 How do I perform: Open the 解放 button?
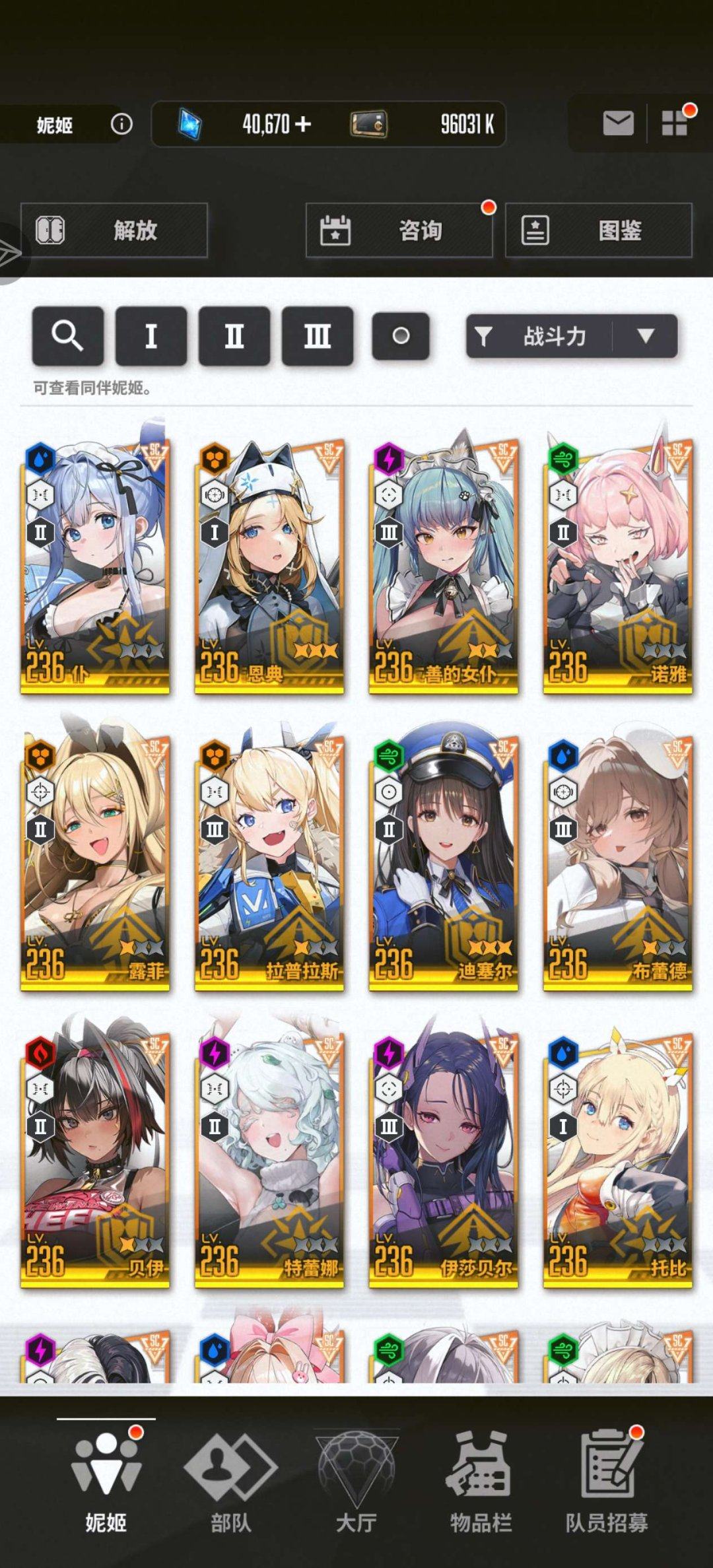(114, 230)
